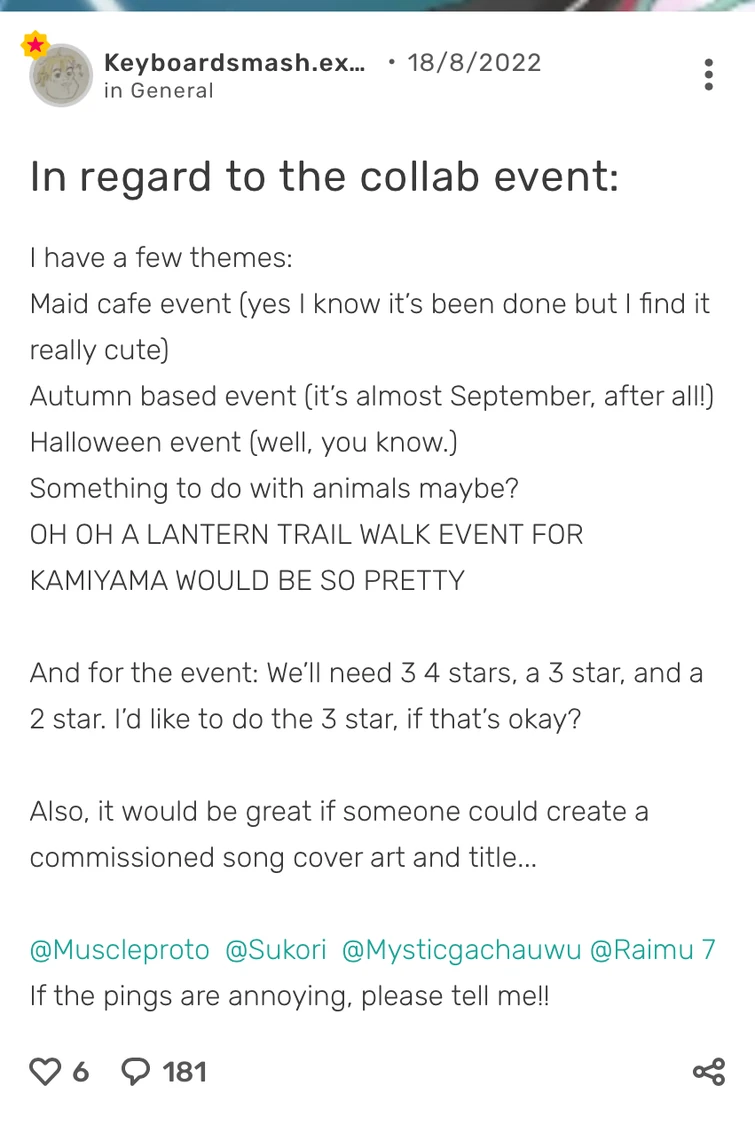Open Keyboardsmash.ex's profile avatar

coord(61,76)
